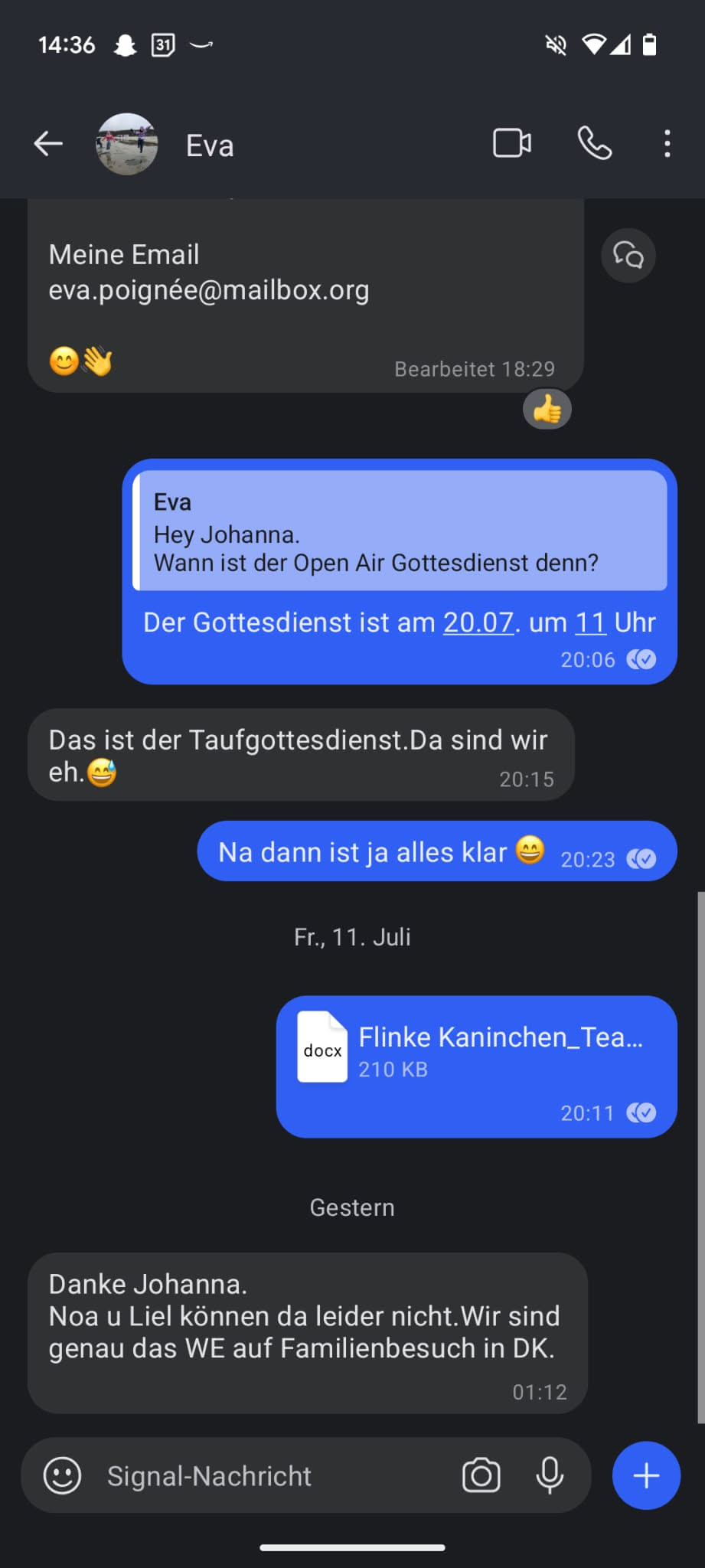Start a video call with Eva
The width and height of the screenshot is (705, 1568).
511,143
